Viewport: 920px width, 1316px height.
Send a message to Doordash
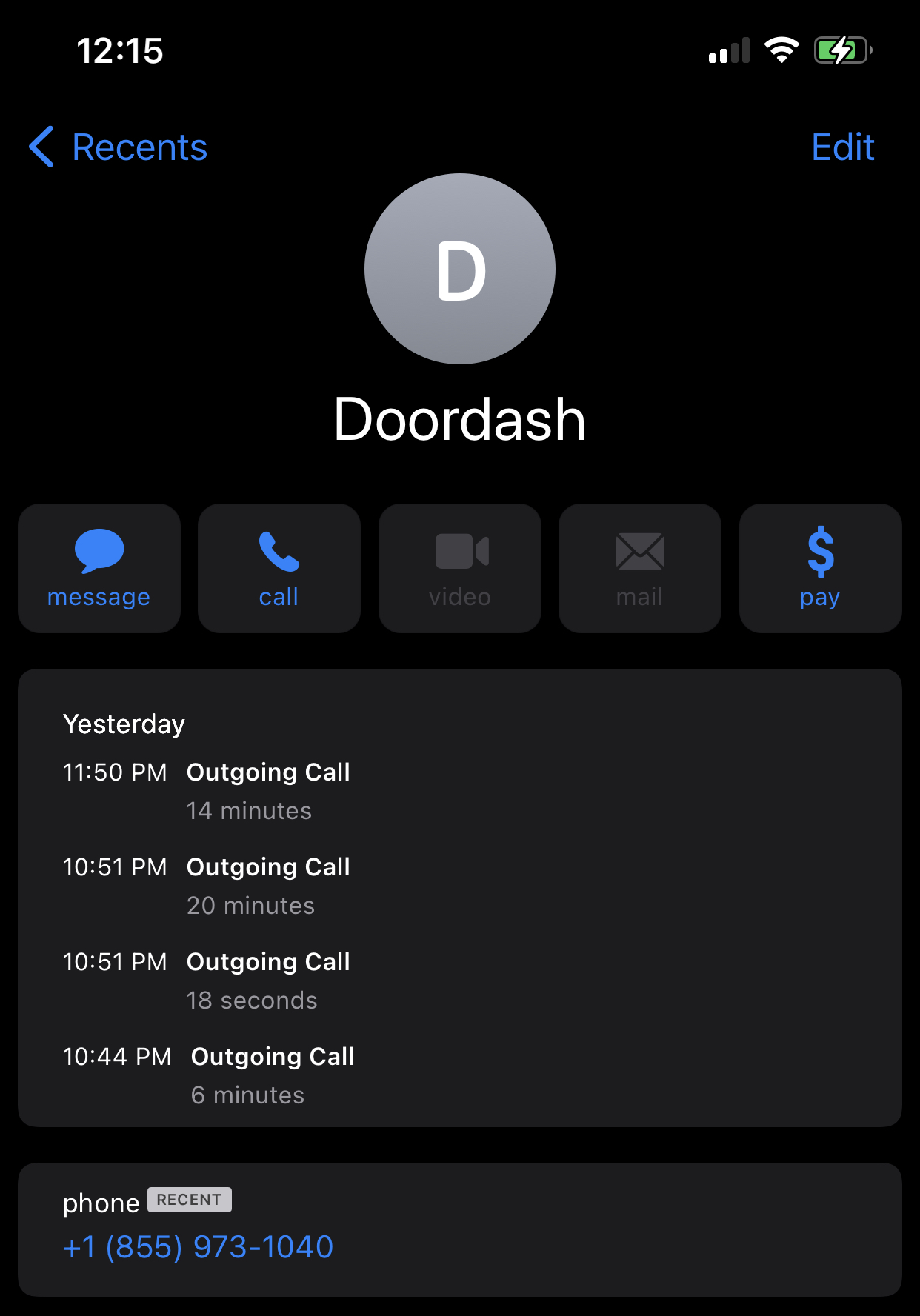[x=99, y=569]
